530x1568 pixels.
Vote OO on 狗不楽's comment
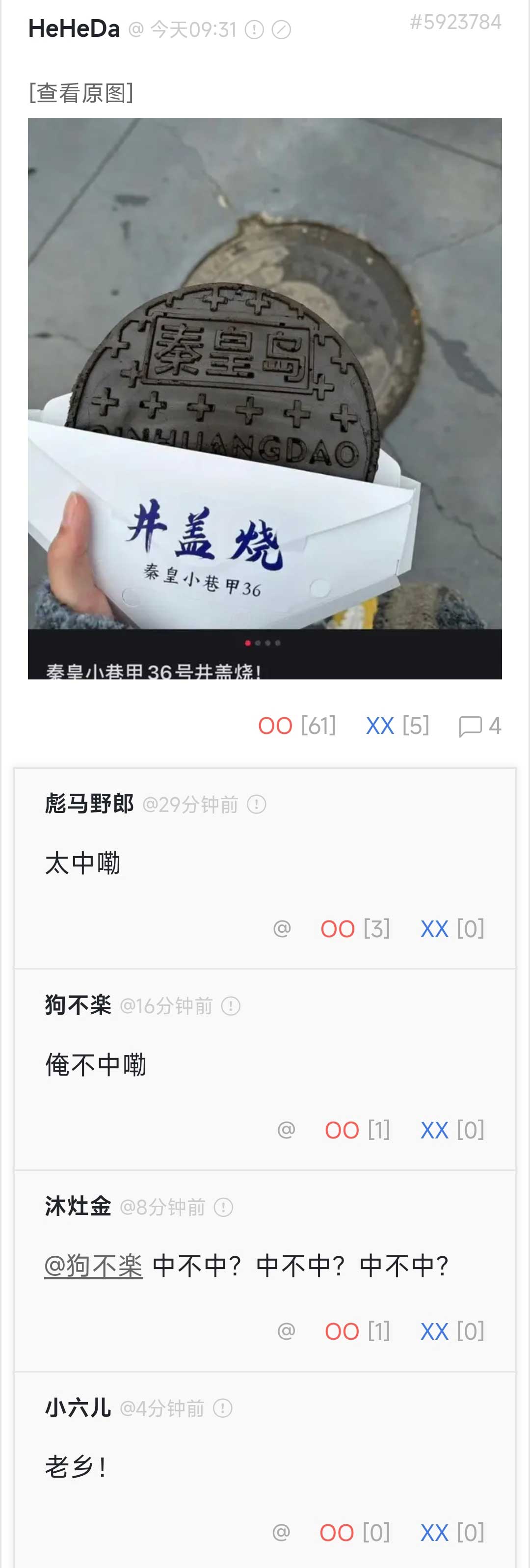pyautogui.click(x=342, y=1131)
